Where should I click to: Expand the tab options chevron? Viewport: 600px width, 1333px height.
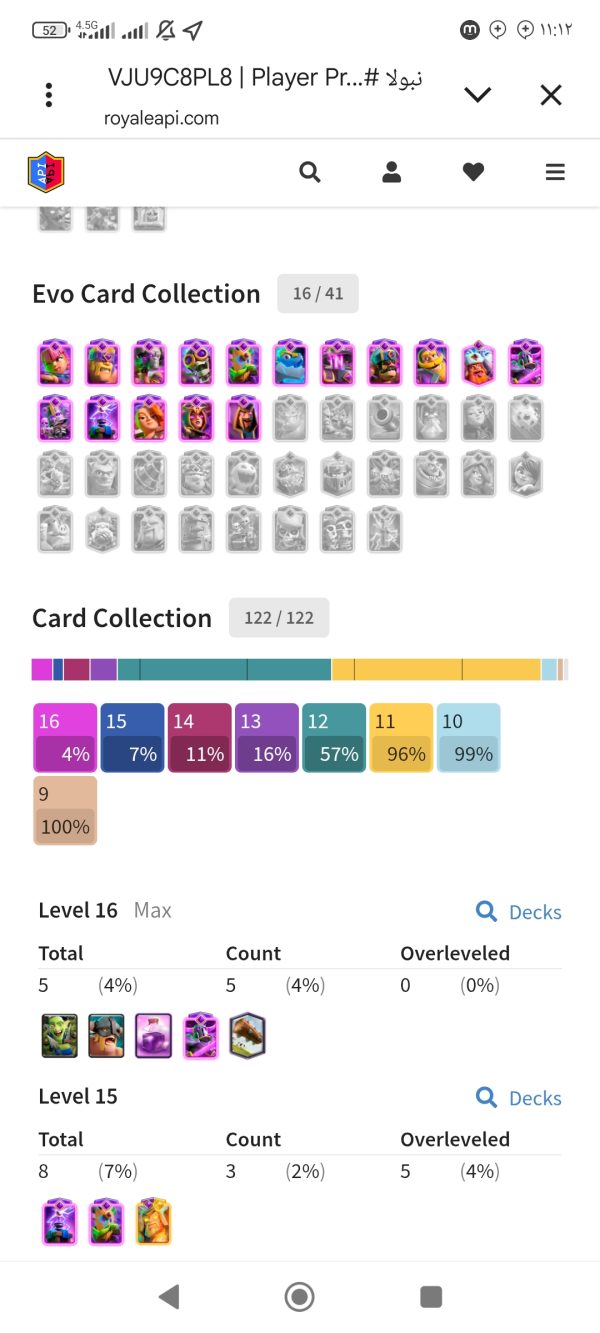pos(477,95)
